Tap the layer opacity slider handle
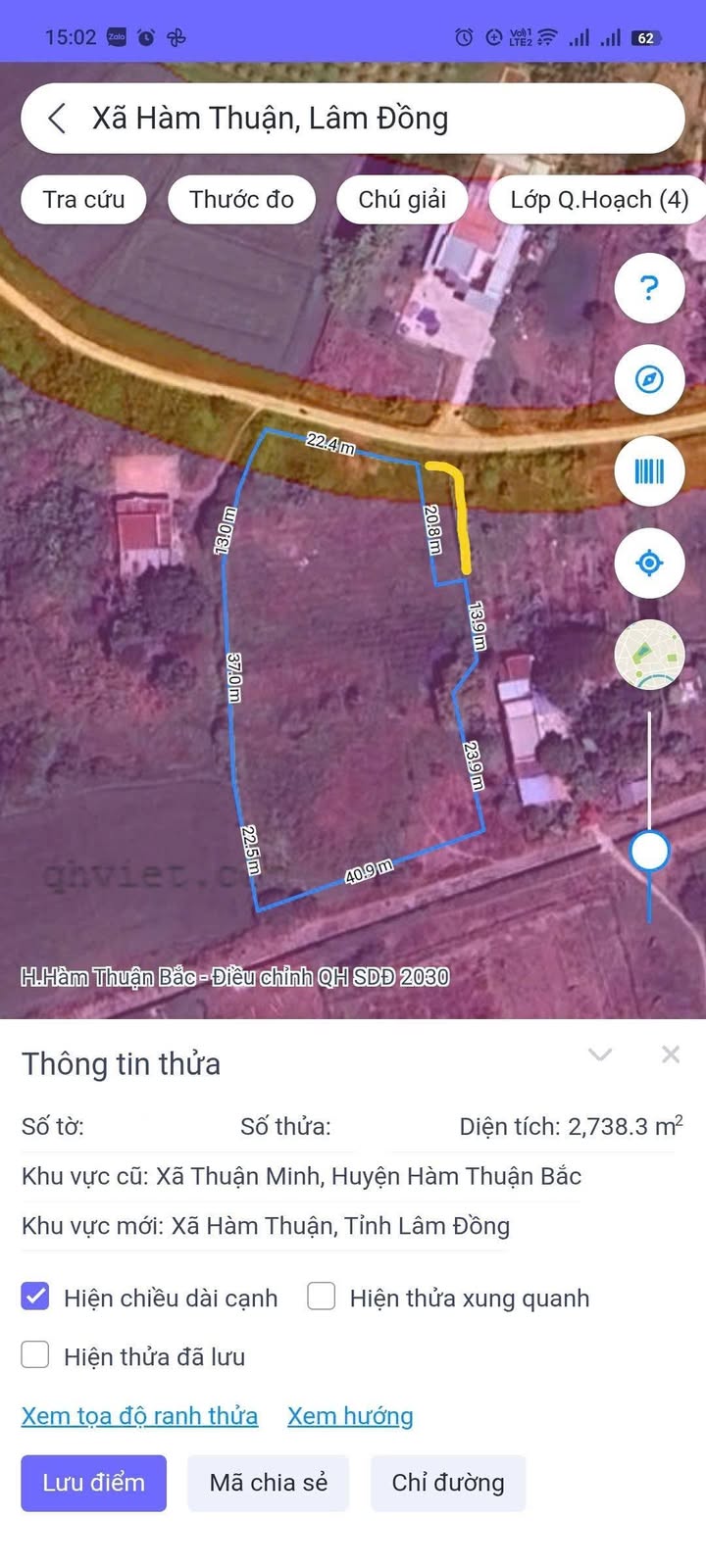 click(x=649, y=851)
